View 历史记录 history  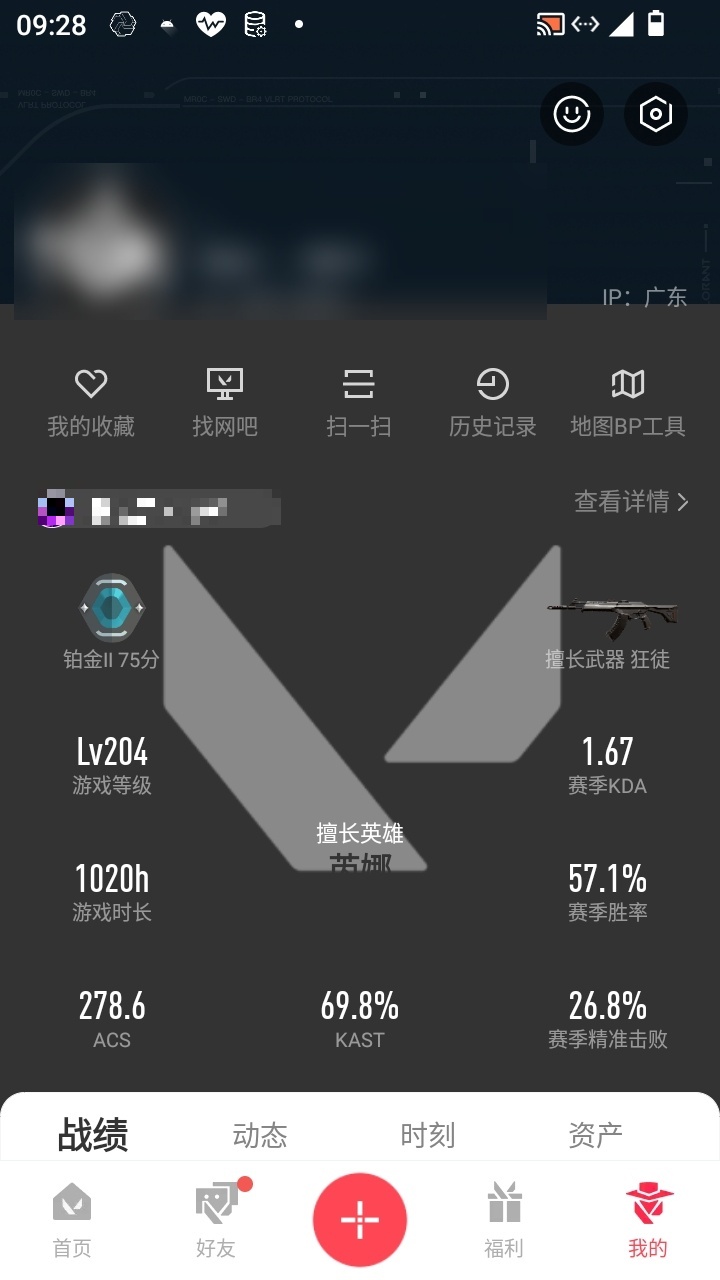point(493,402)
